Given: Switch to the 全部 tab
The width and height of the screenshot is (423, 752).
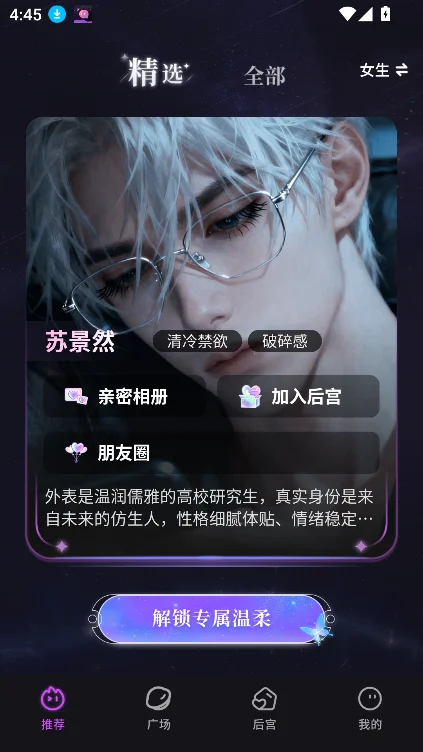Looking at the screenshot, I should [x=264, y=76].
